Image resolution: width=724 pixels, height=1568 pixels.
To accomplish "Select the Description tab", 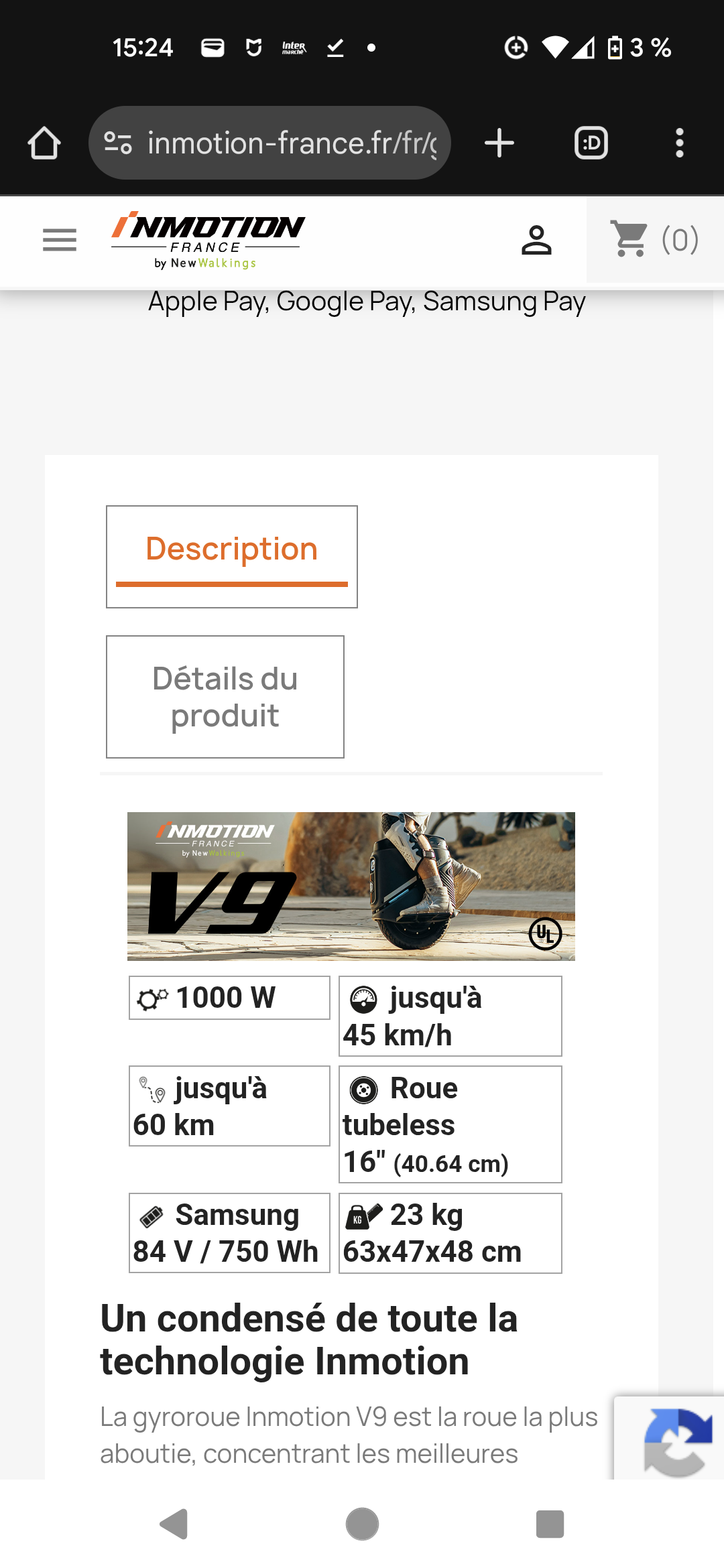I will tap(232, 557).
